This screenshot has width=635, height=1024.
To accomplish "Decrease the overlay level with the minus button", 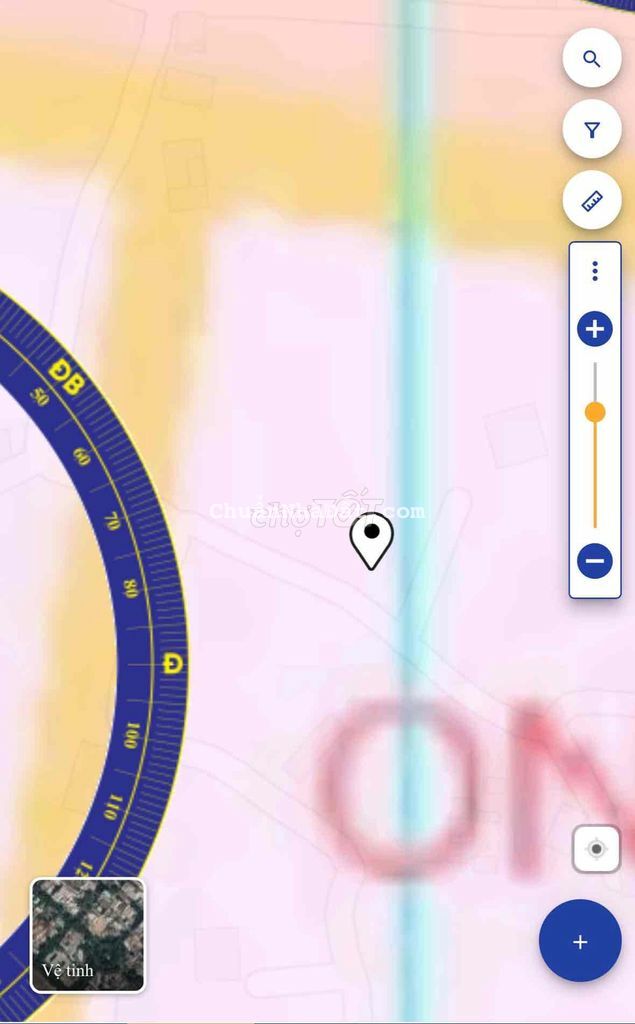I will tap(595, 561).
